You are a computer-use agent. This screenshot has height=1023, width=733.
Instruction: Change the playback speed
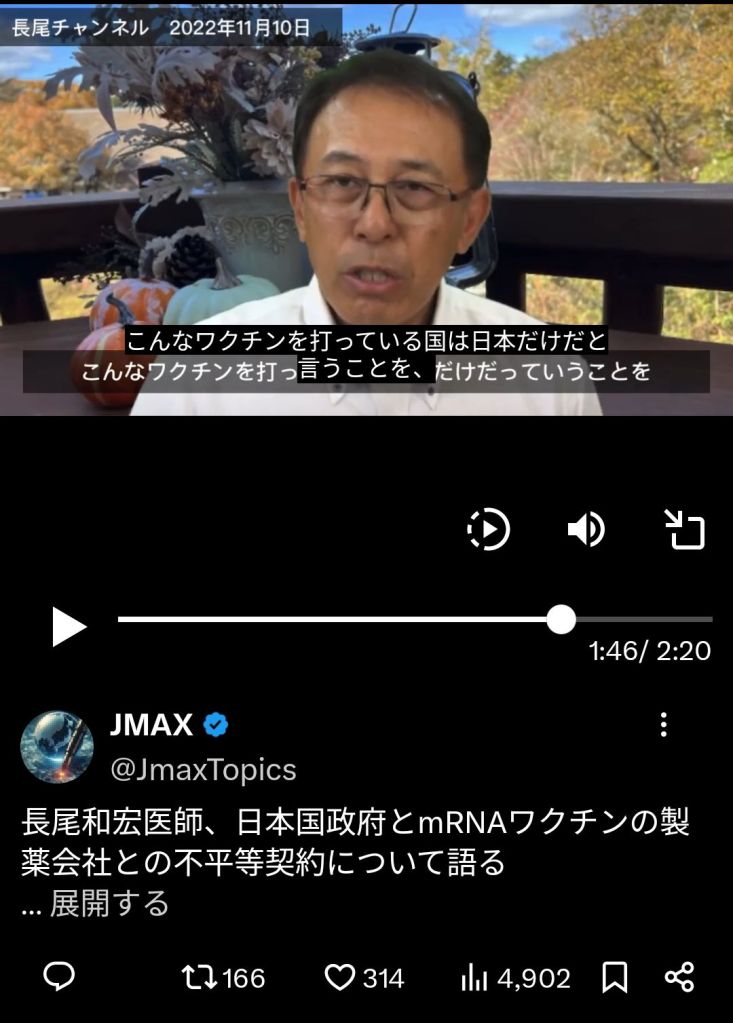489,529
